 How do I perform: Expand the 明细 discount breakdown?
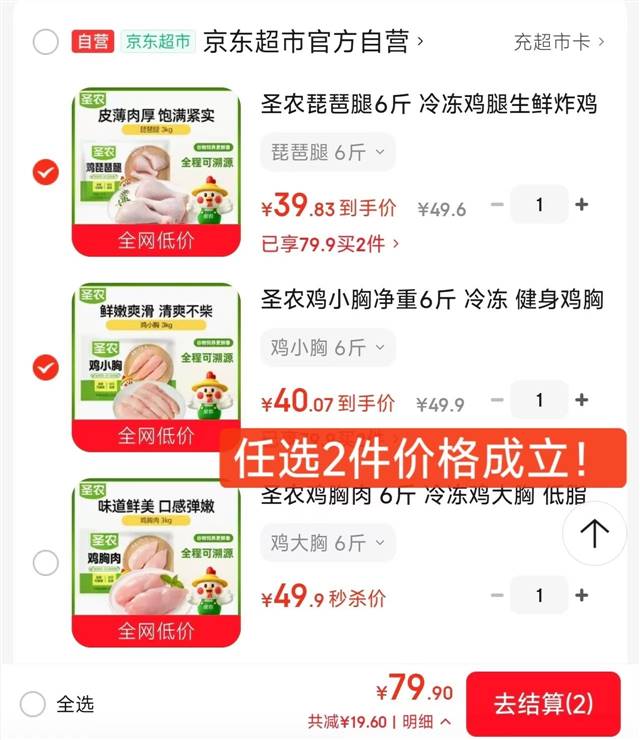tap(427, 721)
